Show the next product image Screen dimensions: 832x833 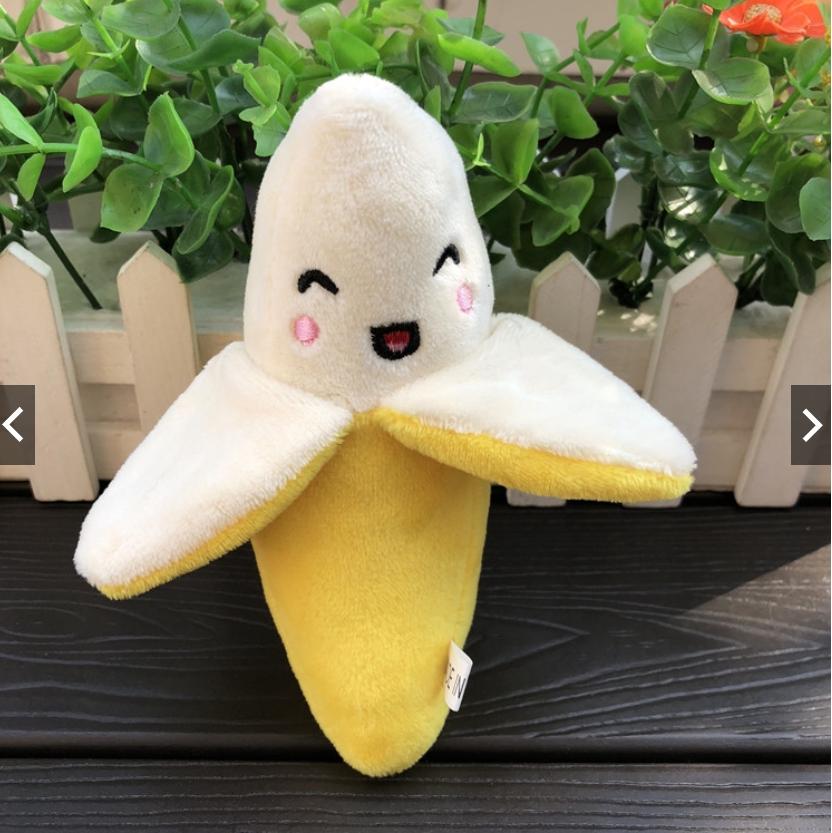tap(812, 425)
